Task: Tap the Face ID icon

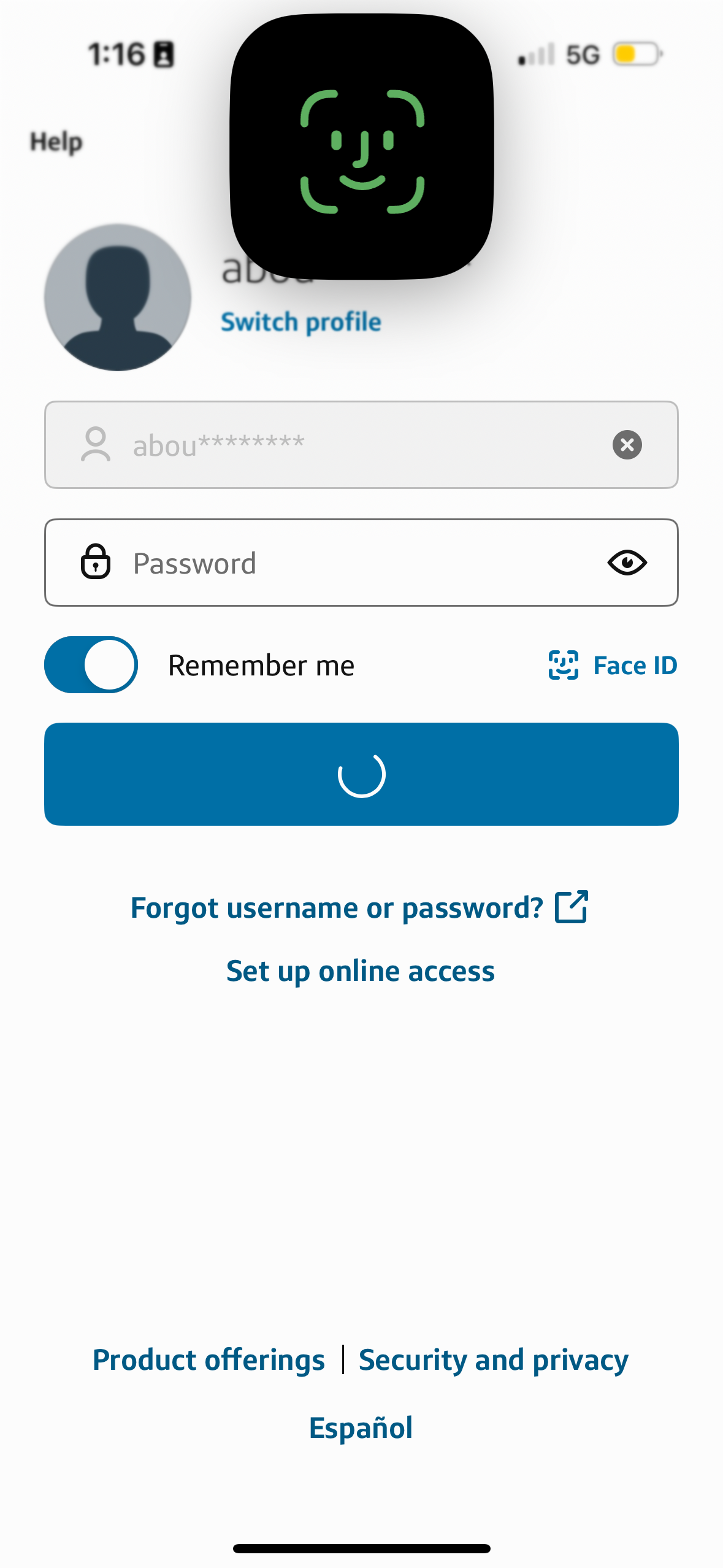Action: click(x=565, y=664)
